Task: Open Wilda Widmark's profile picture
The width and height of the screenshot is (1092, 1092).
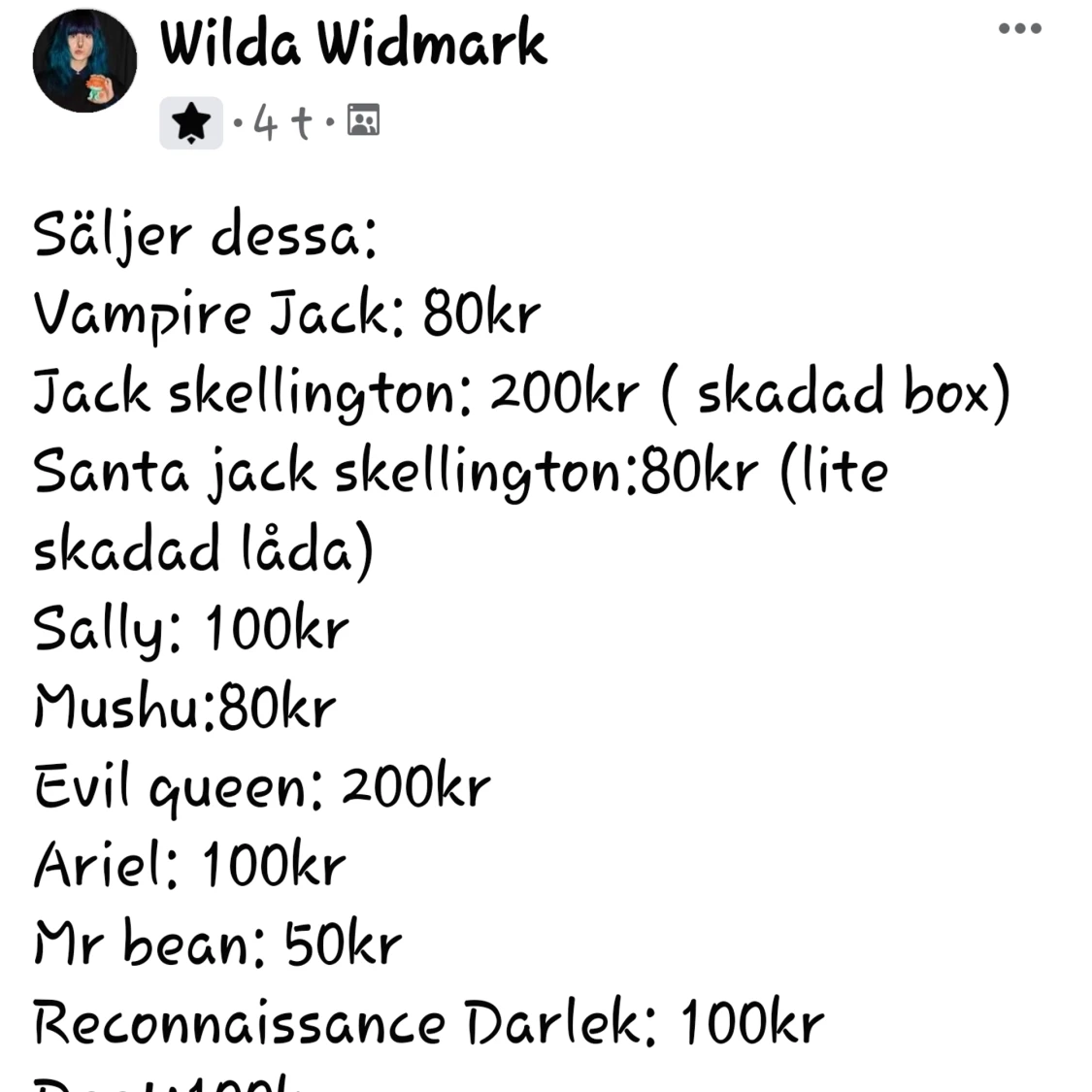Action: [x=84, y=61]
